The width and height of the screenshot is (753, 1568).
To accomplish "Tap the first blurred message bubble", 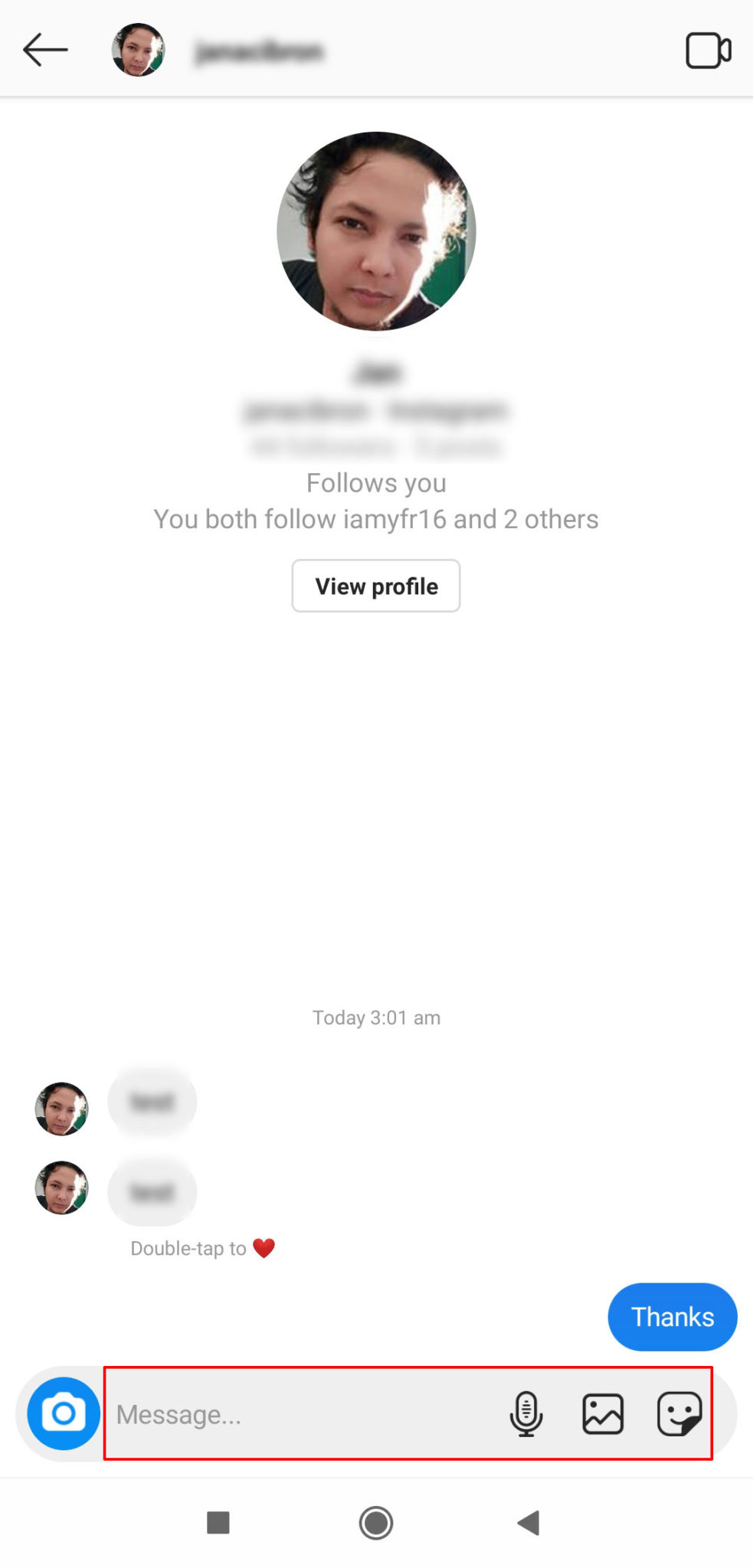I will pyautogui.click(x=152, y=1101).
